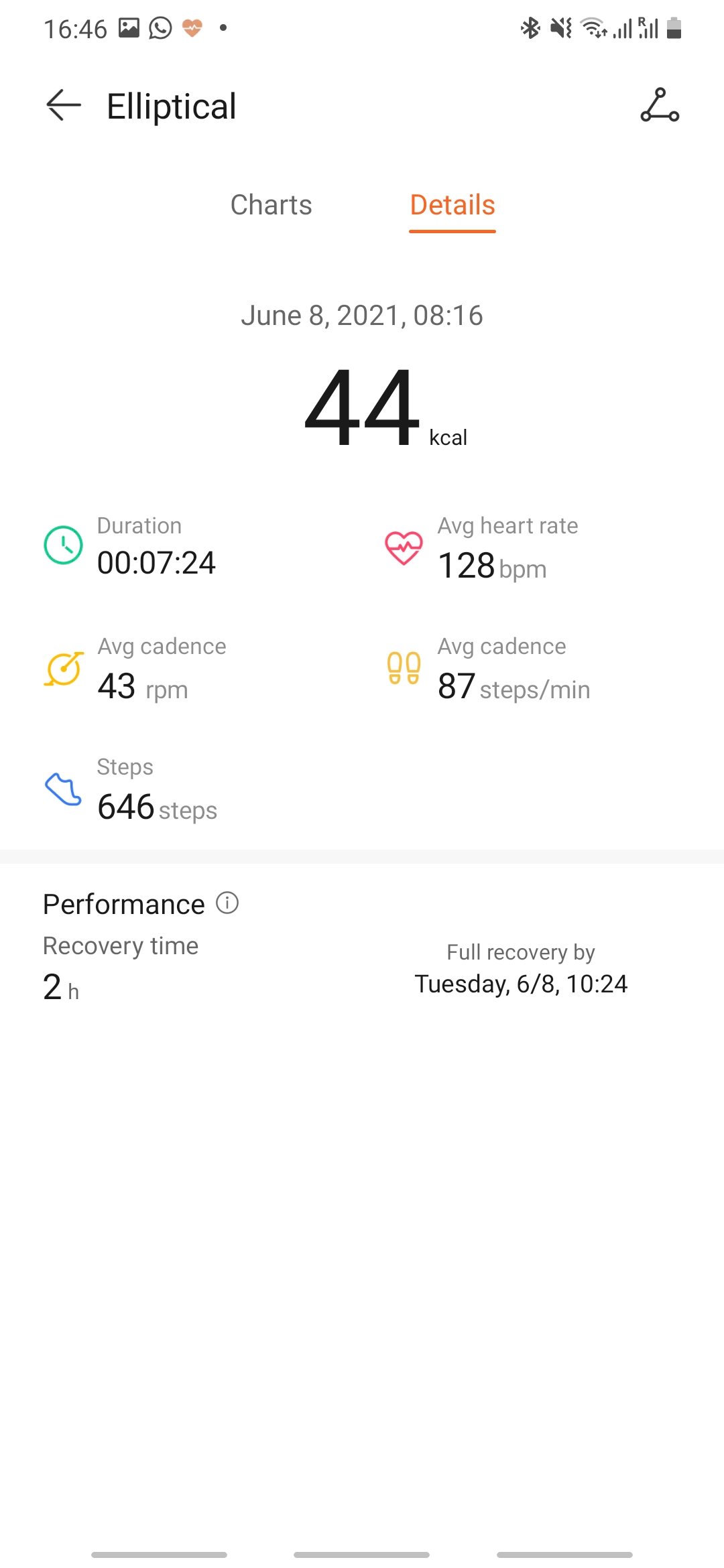Go back from the Elliptical screen
This screenshot has width=724, height=1568.
click(x=64, y=105)
